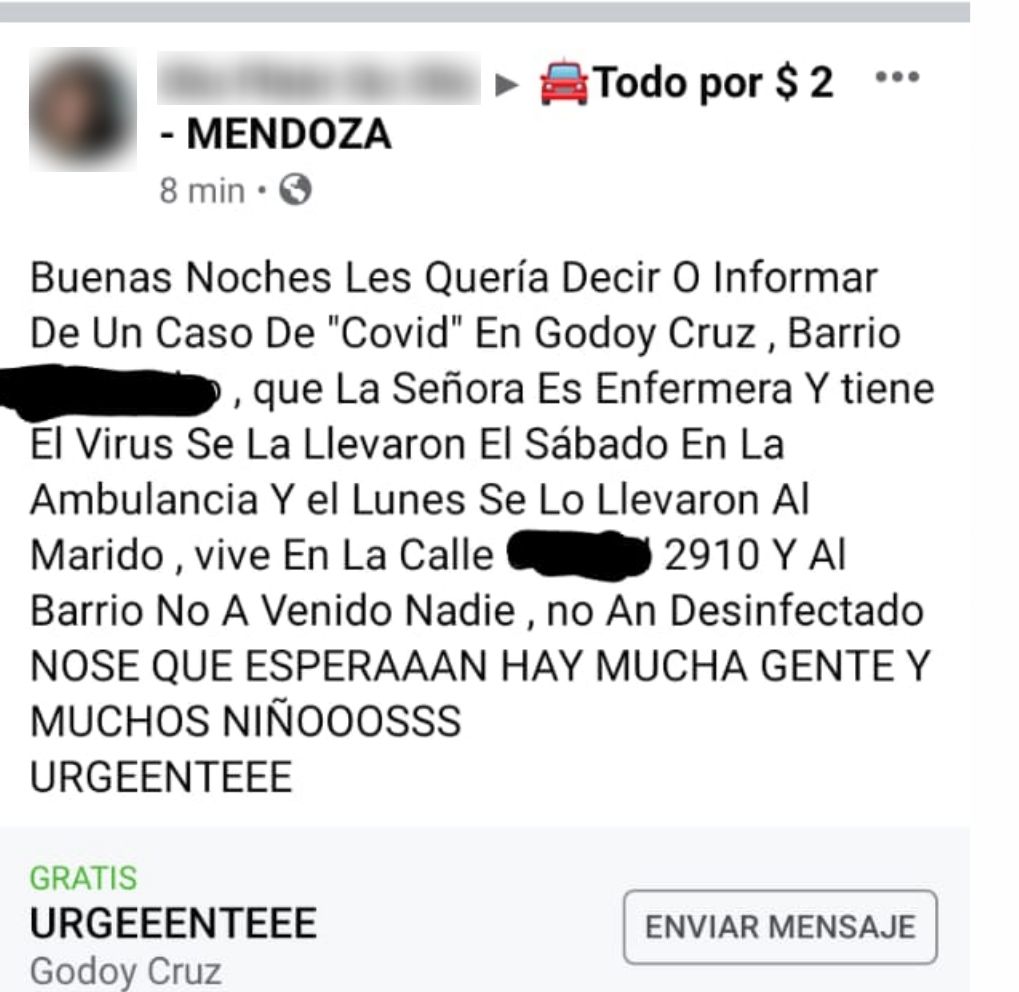Viewport: 1019px width, 992px height.
Task: Open the URGEEENTEEE free listing
Action: (x=173, y=924)
